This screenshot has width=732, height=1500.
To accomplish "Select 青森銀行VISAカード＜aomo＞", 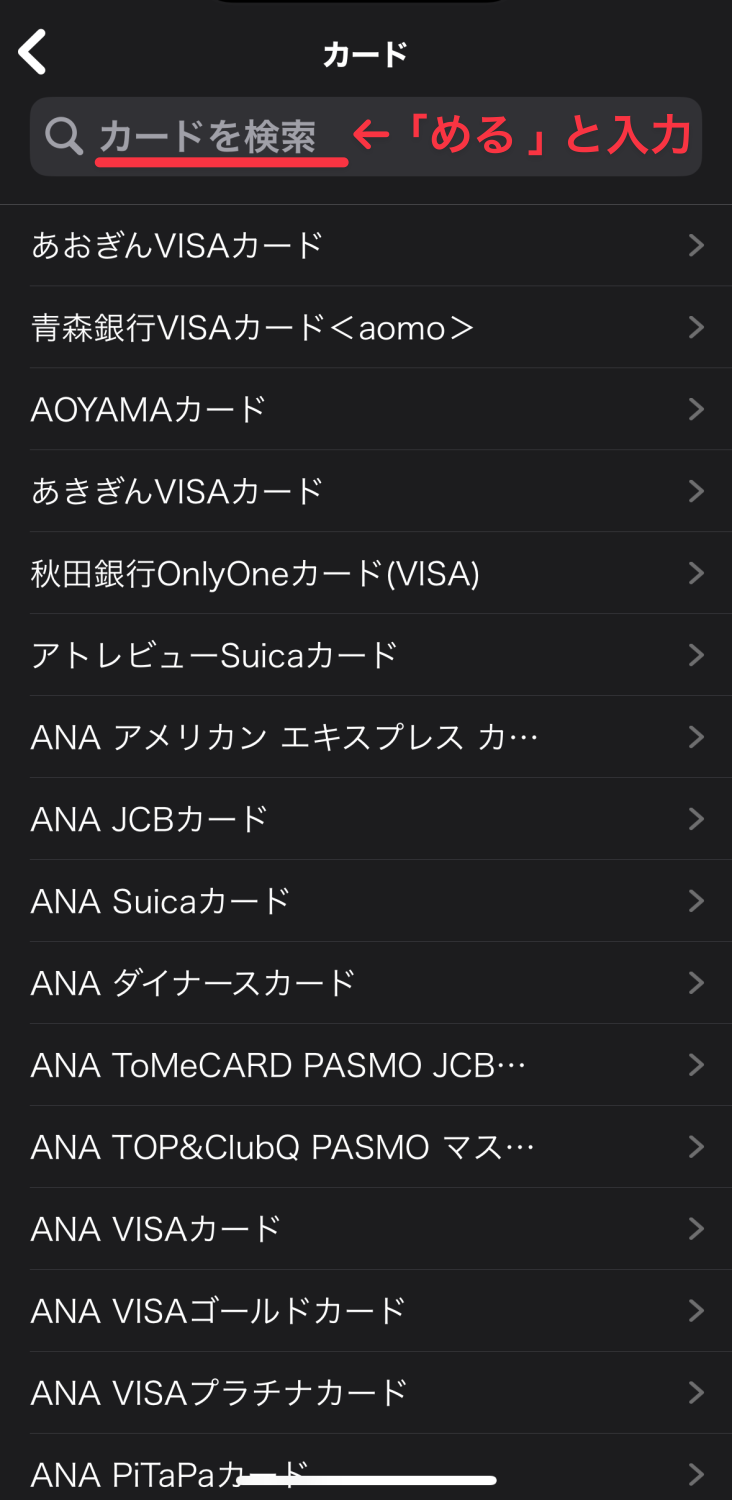I will pos(366,328).
